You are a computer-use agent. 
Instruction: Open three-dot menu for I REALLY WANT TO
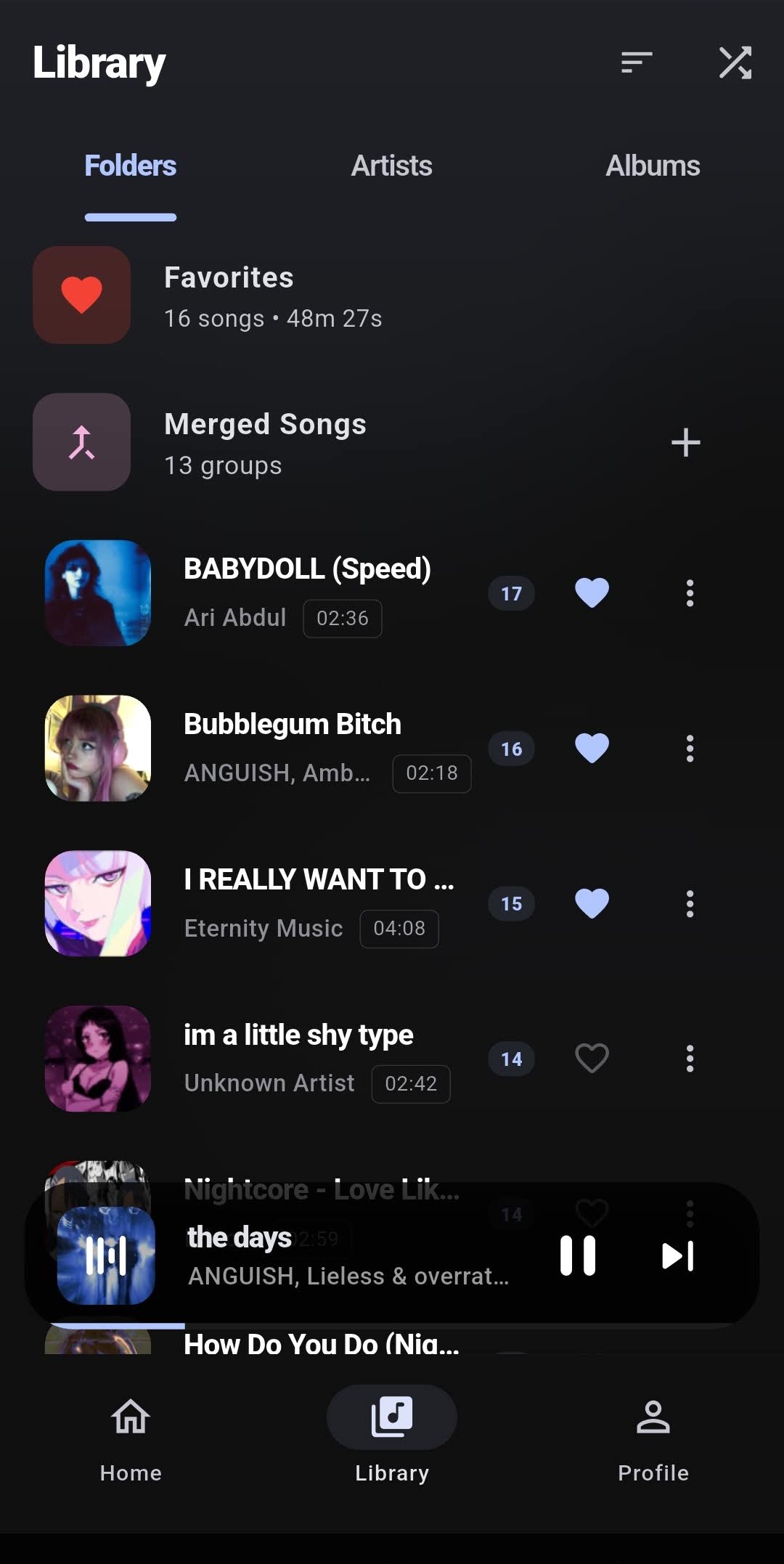[x=689, y=903]
